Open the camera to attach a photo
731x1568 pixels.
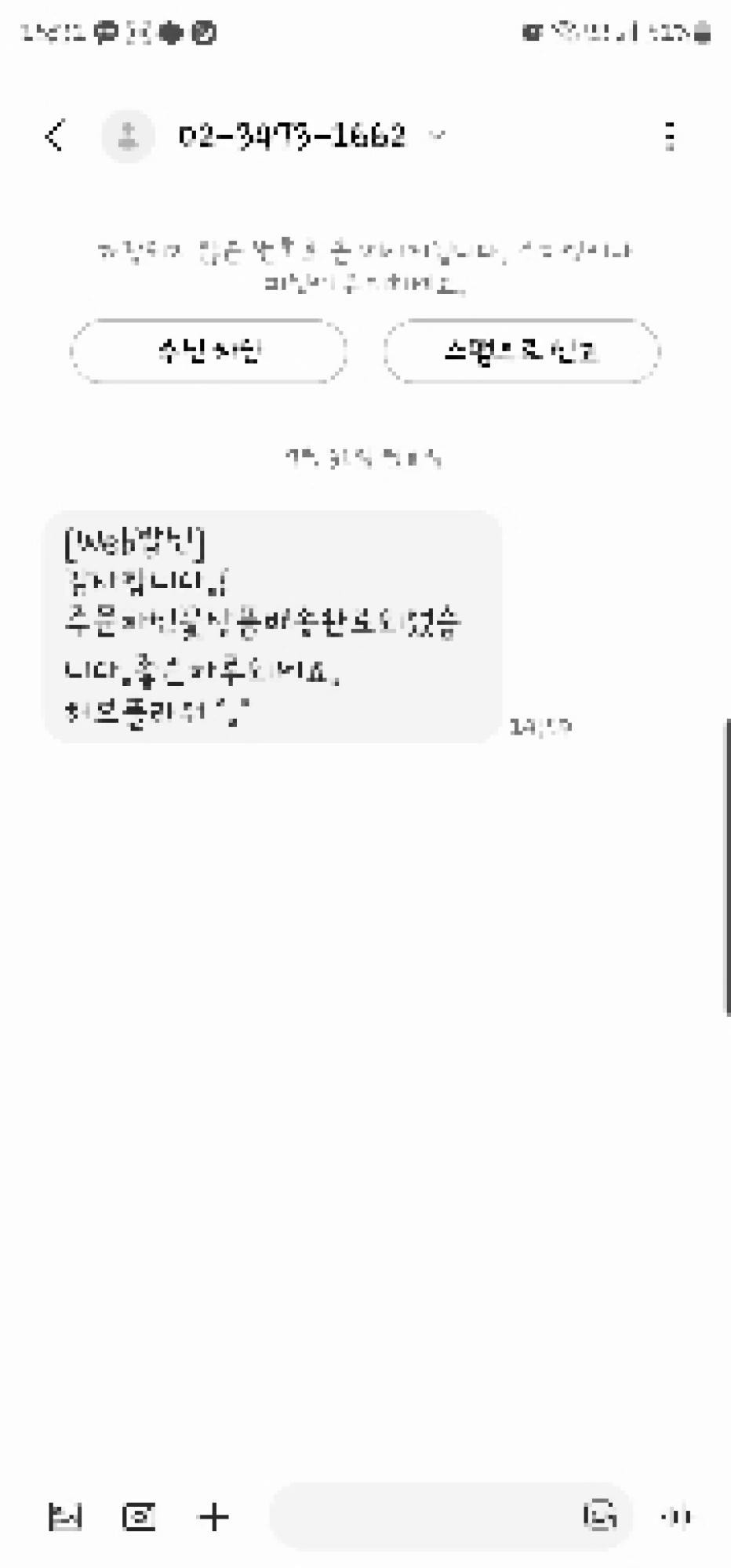[x=139, y=1517]
